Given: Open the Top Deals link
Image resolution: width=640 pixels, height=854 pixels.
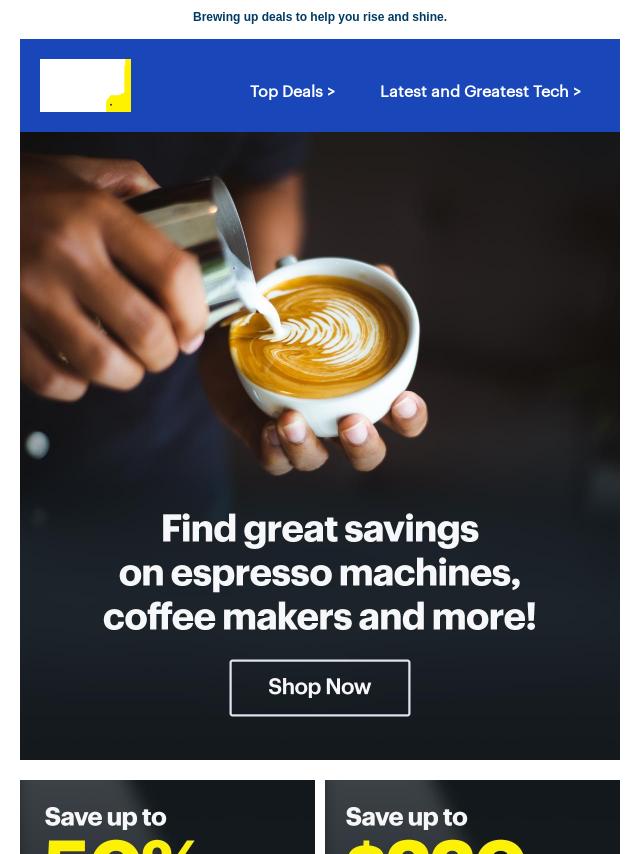Looking at the screenshot, I should (292, 91).
